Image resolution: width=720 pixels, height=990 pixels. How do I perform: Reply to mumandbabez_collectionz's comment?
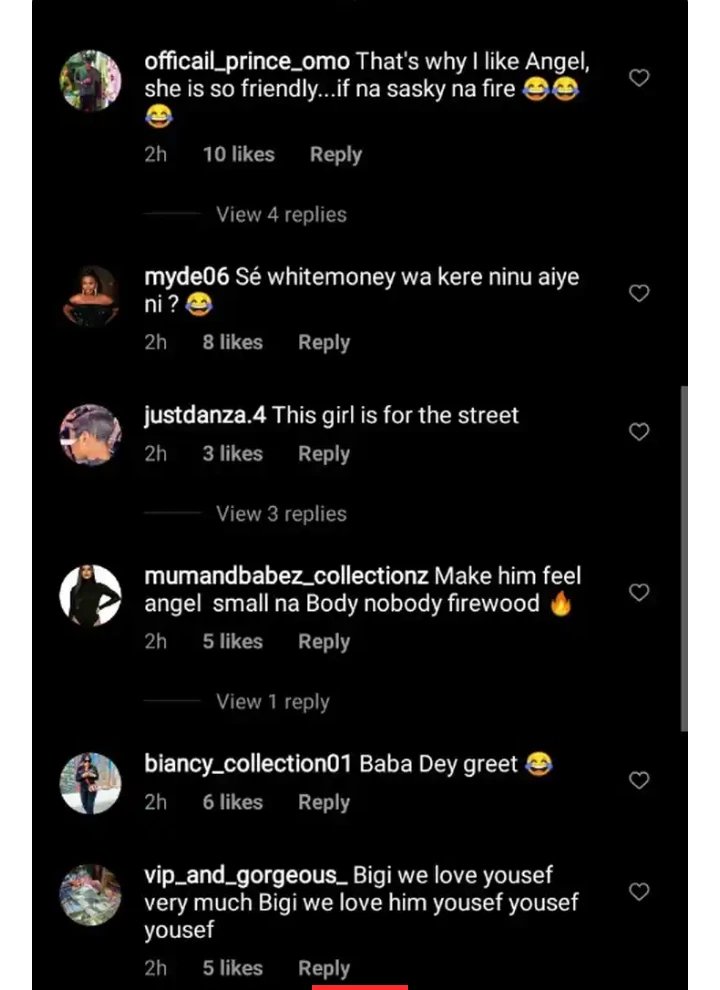323,642
